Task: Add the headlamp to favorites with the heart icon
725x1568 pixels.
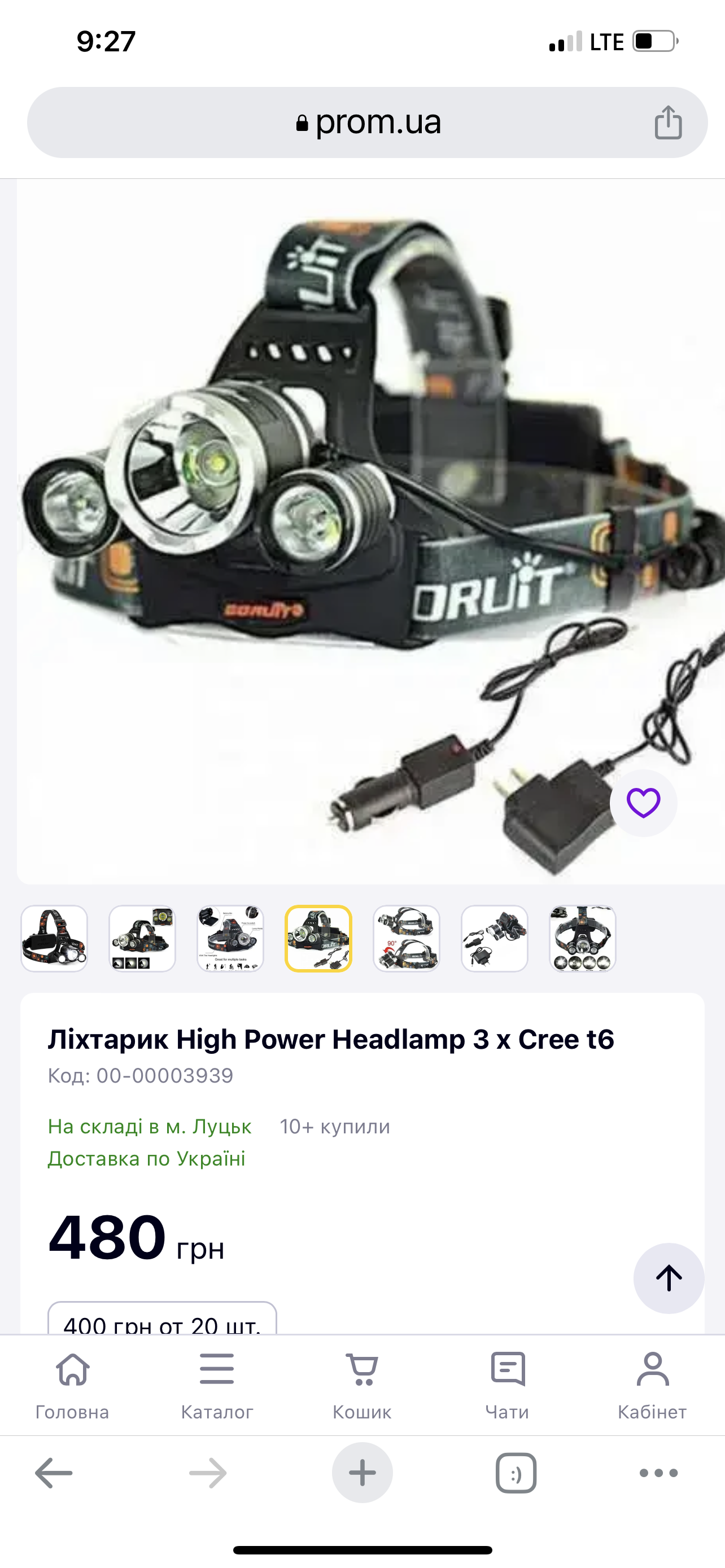Action: pyautogui.click(x=644, y=803)
